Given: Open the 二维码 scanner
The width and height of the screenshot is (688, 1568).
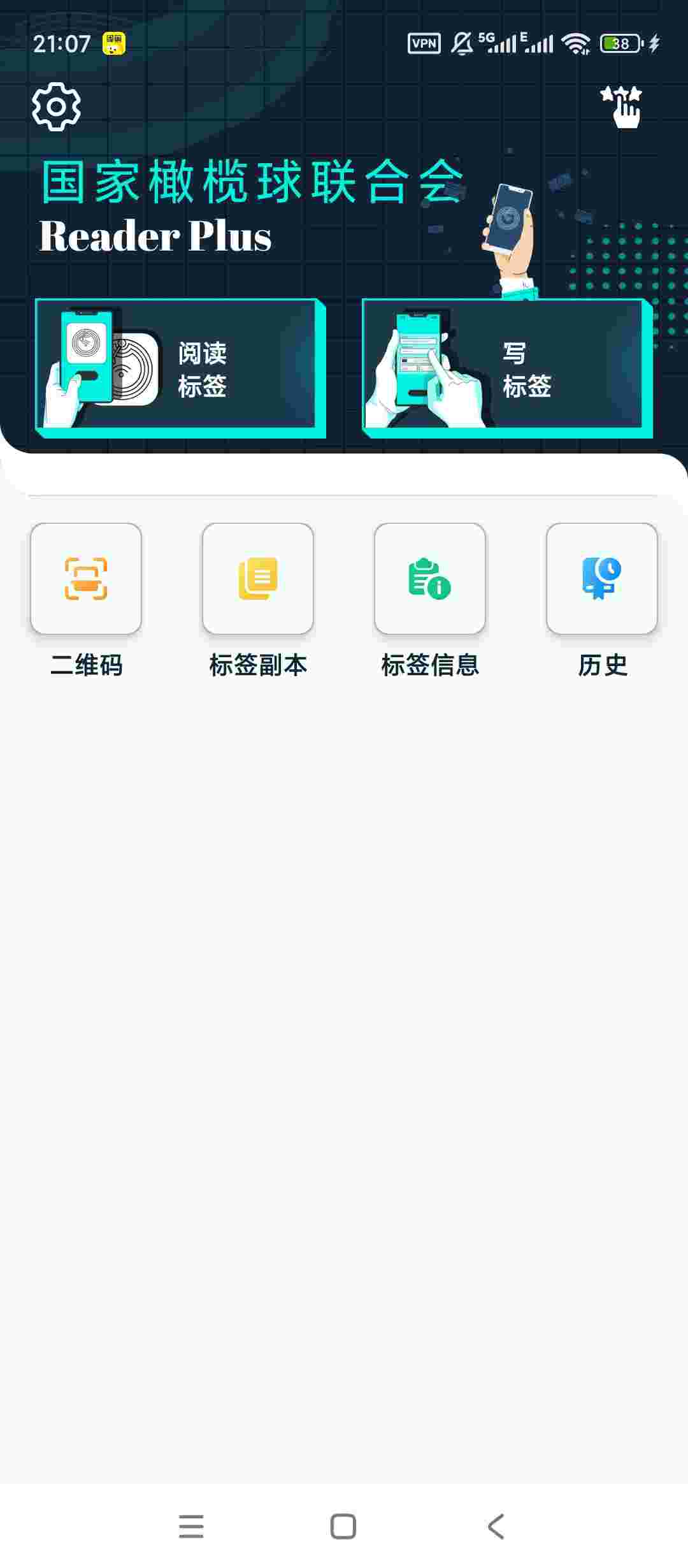Looking at the screenshot, I should tap(86, 579).
